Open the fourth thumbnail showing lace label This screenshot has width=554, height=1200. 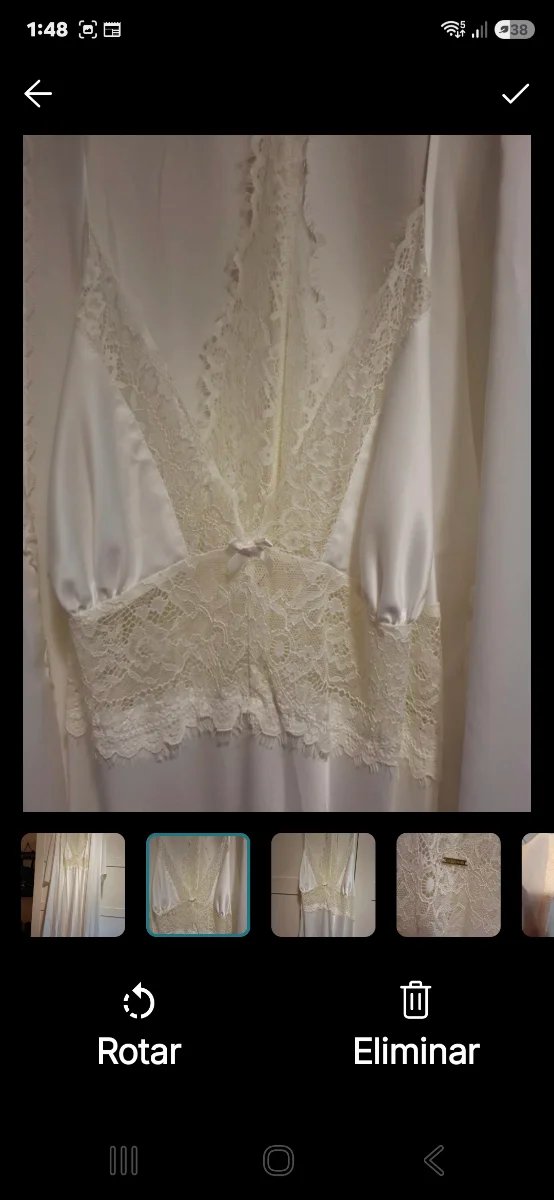[448, 885]
